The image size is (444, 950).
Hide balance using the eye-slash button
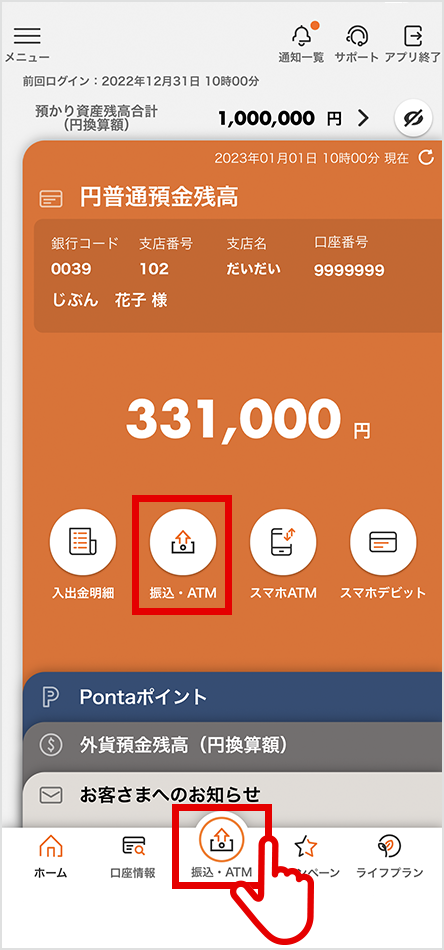pyautogui.click(x=414, y=118)
